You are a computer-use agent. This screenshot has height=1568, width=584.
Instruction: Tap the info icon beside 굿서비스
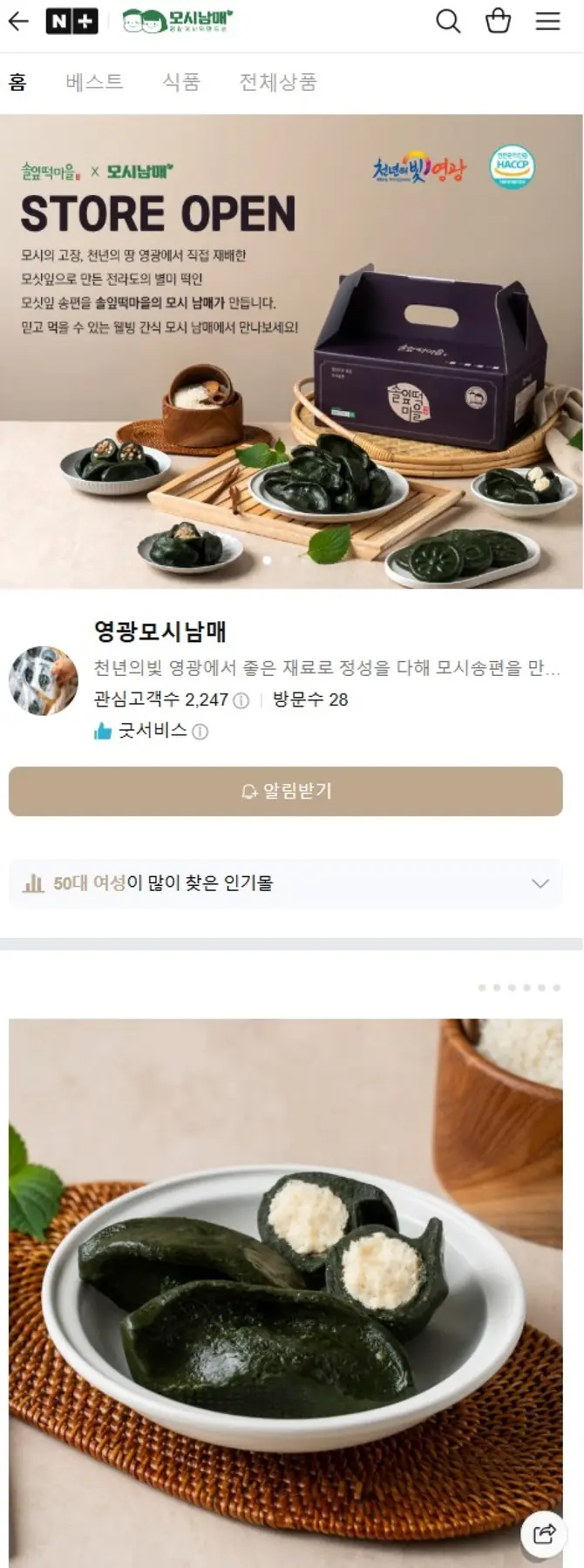(200, 732)
